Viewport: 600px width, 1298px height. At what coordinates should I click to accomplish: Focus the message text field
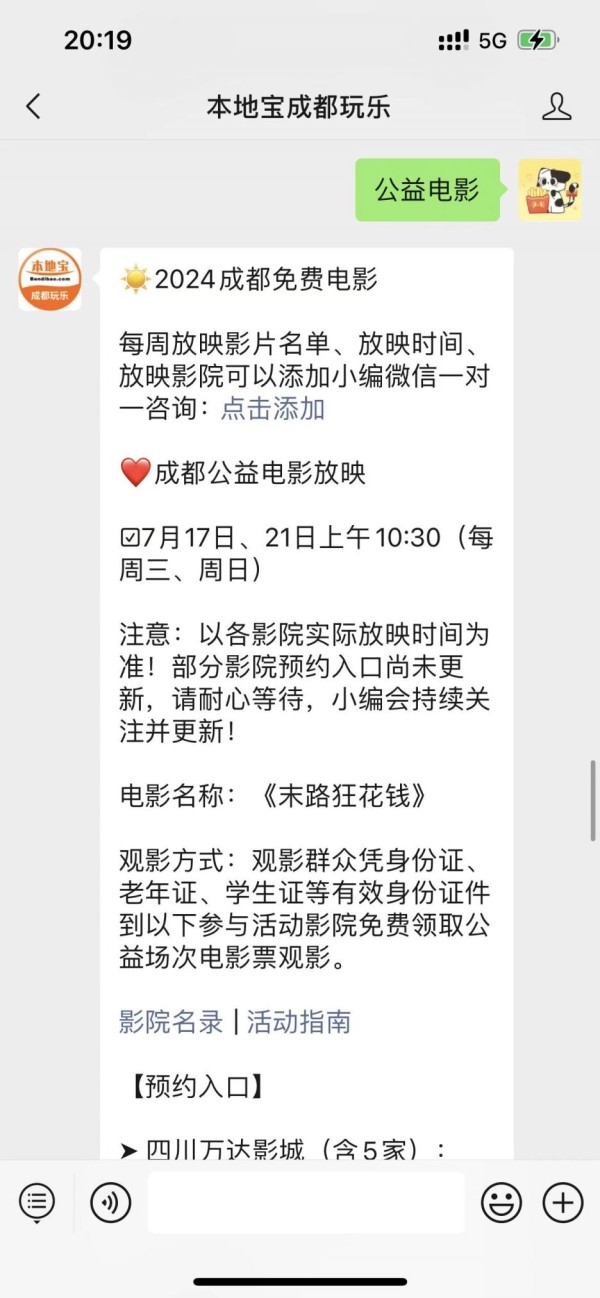[306, 1201]
